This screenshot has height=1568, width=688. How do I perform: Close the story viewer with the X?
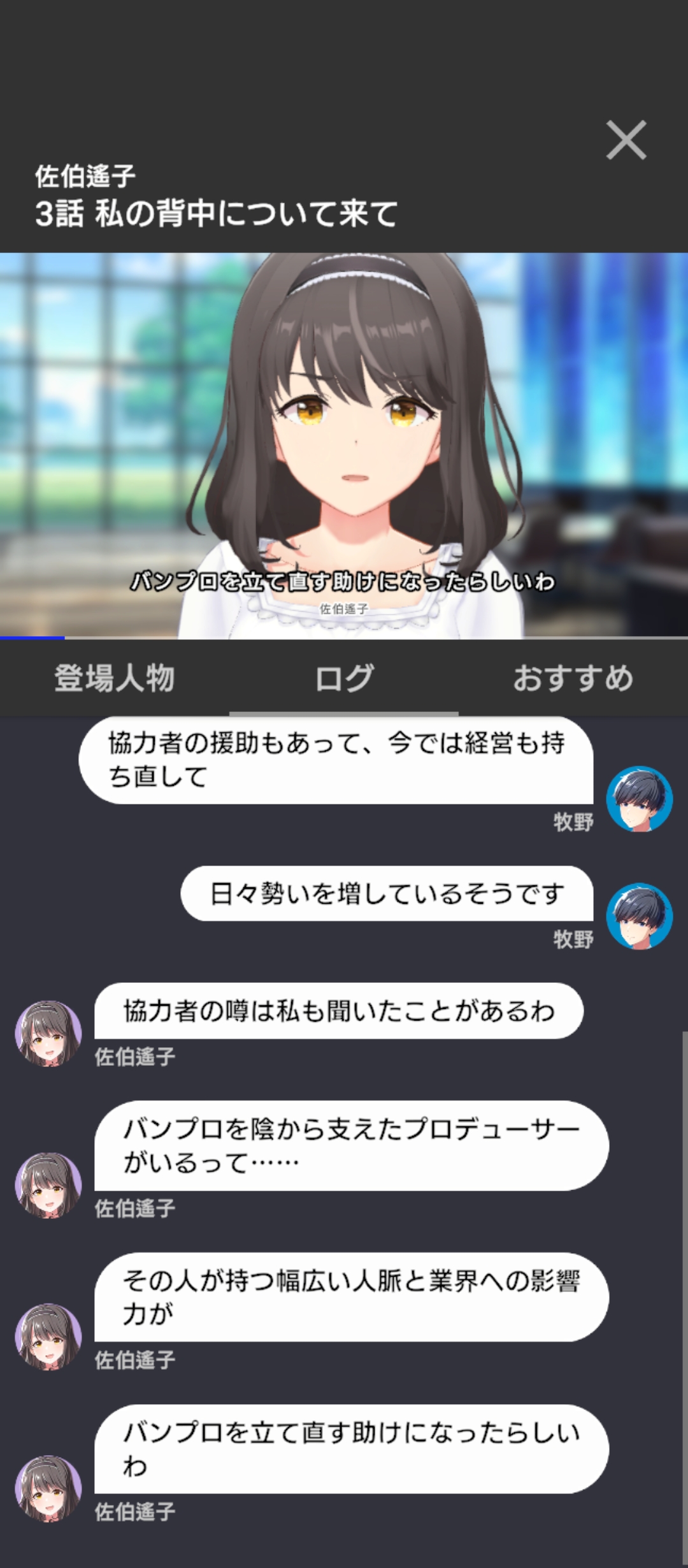pyautogui.click(x=626, y=140)
